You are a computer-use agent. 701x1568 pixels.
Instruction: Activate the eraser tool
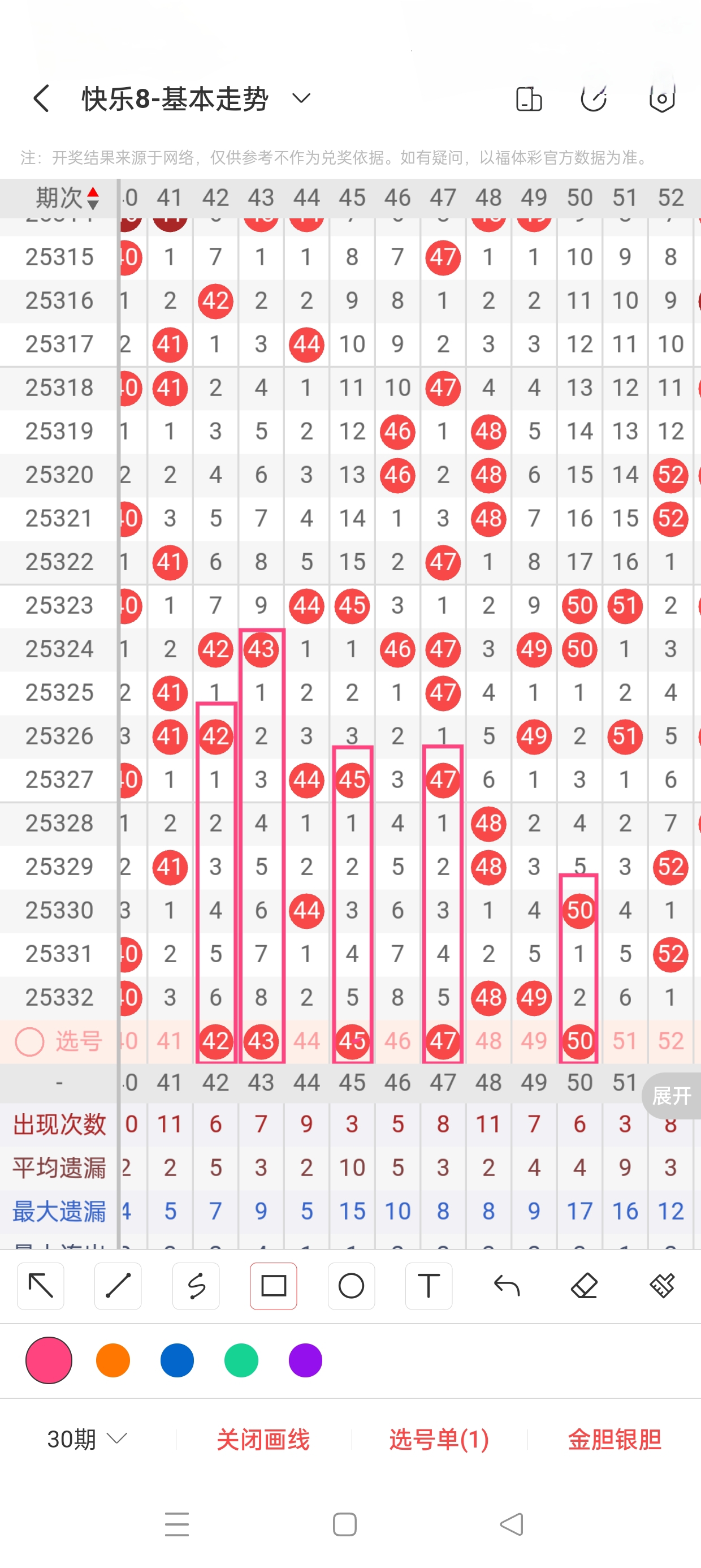click(x=584, y=1286)
